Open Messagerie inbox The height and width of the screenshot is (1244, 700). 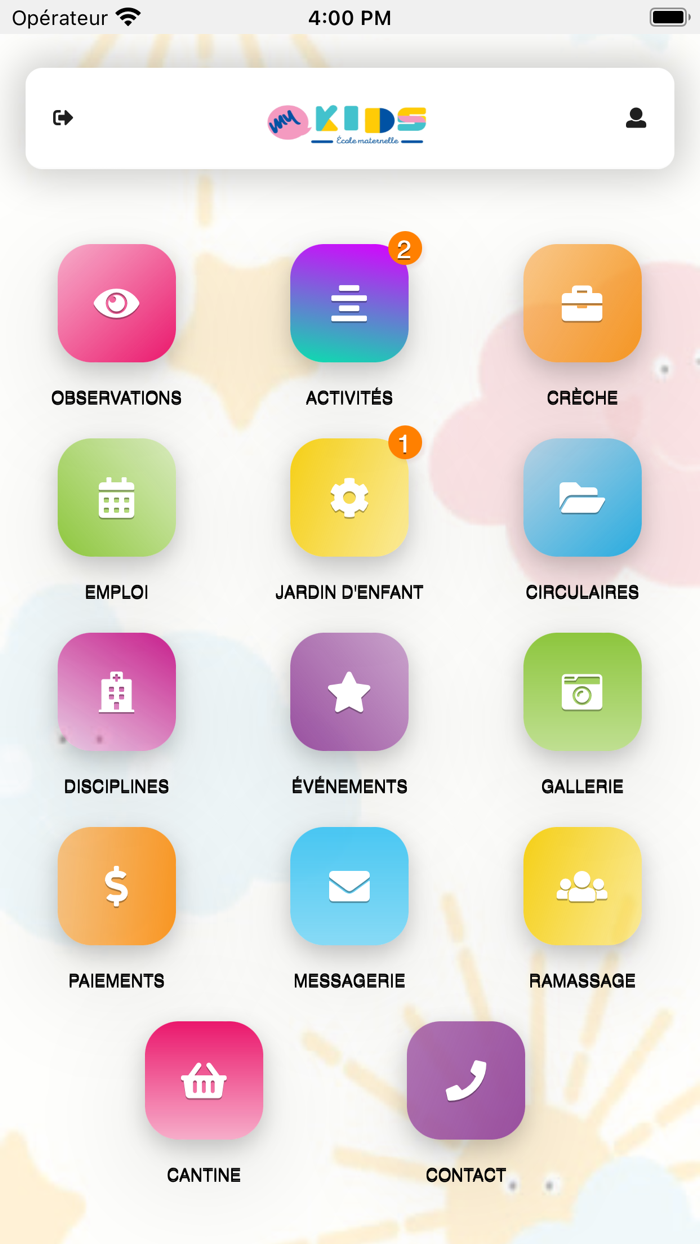(349, 886)
